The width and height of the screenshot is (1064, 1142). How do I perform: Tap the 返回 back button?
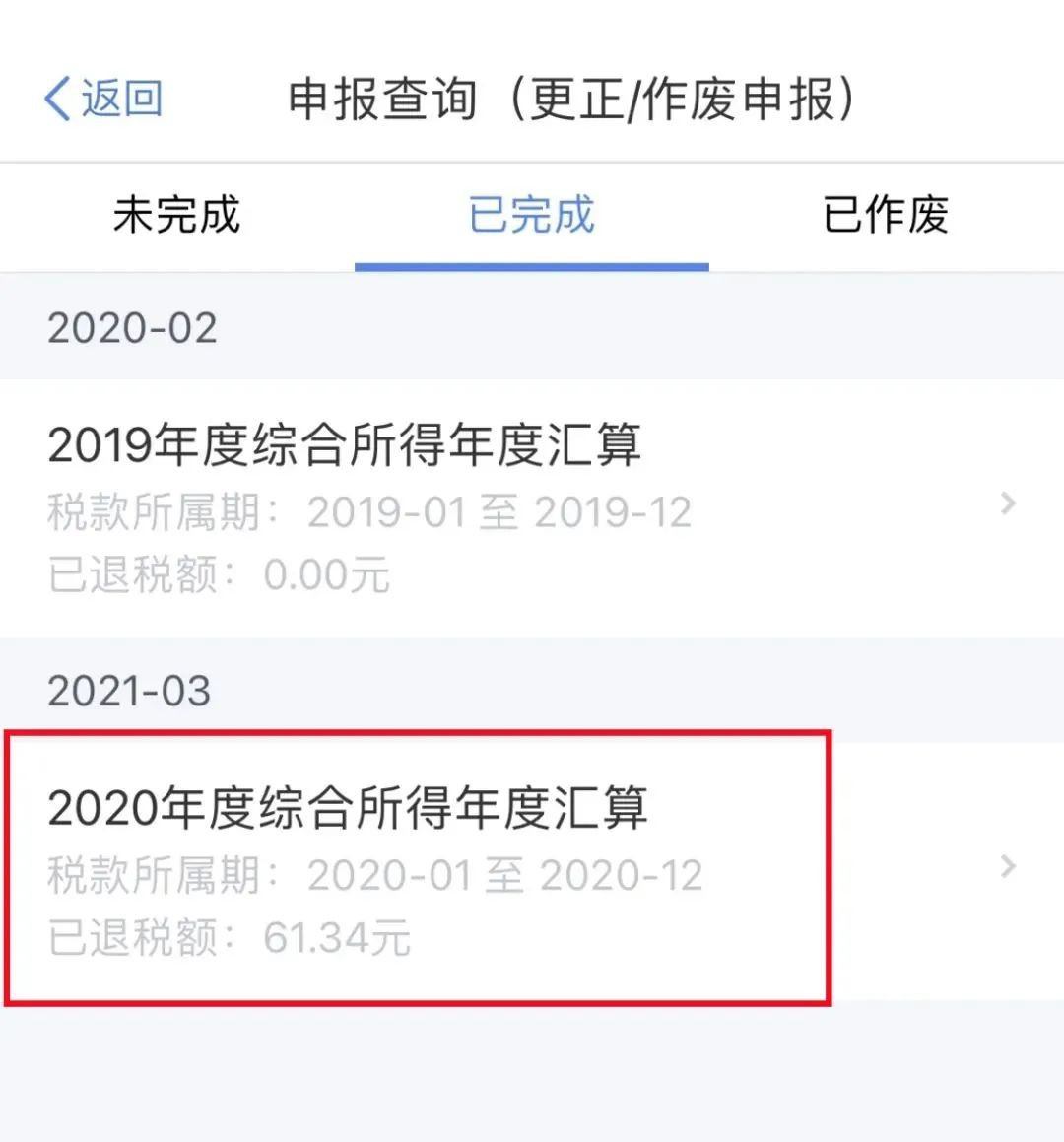(x=103, y=99)
